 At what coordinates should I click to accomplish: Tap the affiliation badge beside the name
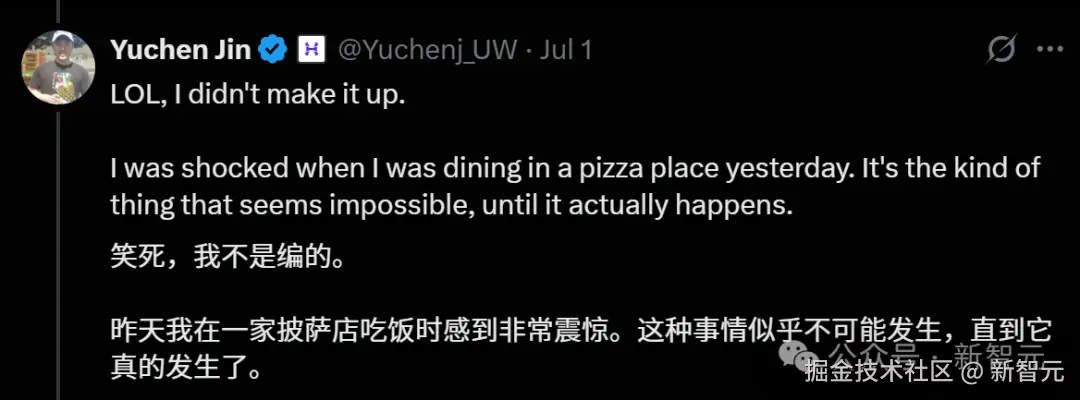(311, 48)
